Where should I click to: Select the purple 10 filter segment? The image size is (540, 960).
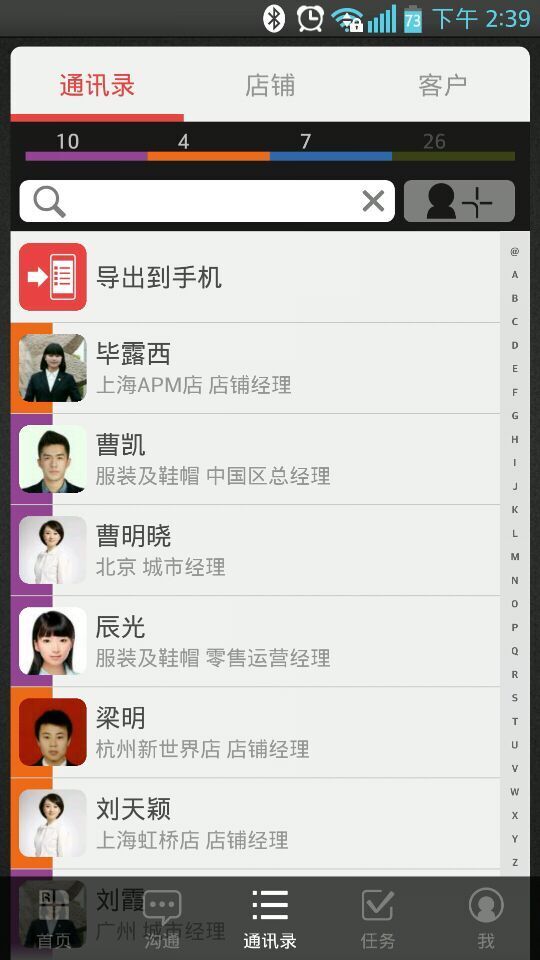click(86, 146)
